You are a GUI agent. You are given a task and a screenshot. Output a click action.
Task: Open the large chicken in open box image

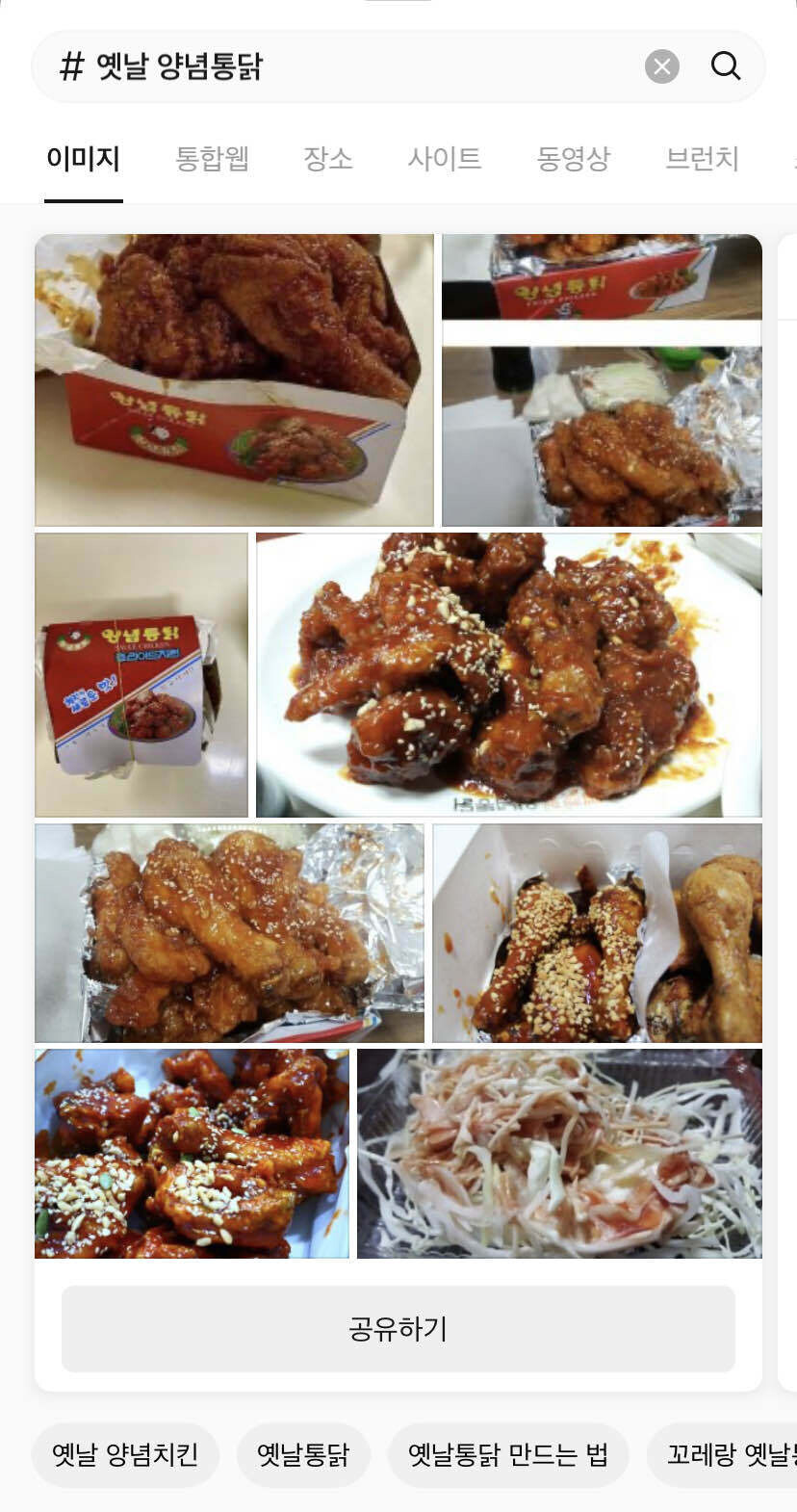pos(234,380)
